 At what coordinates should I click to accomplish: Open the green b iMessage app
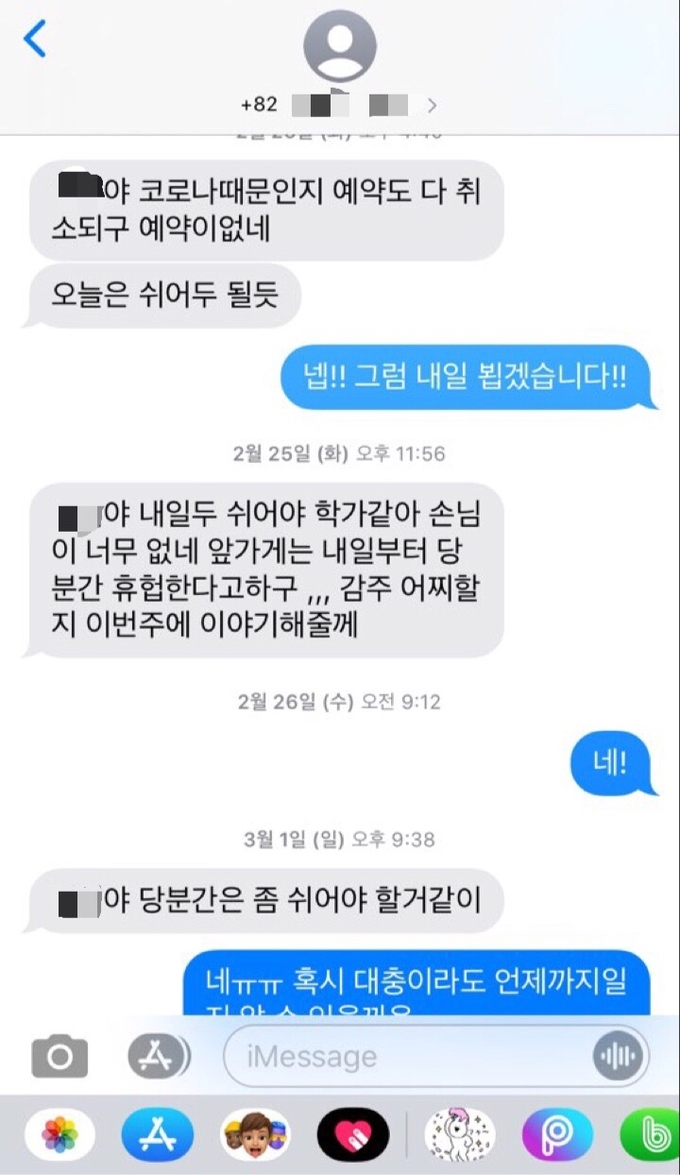(652, 1135)
